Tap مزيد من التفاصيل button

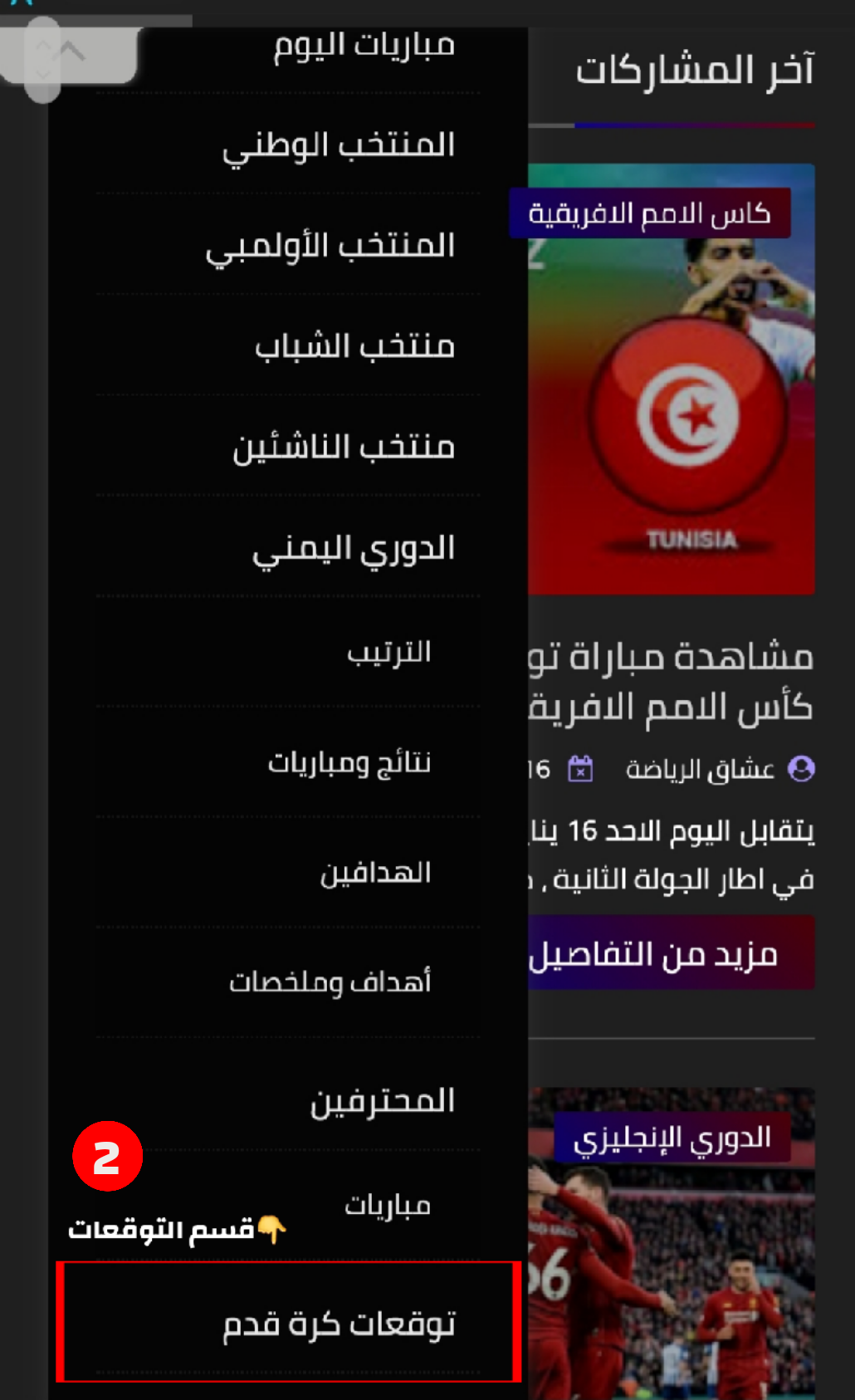tap(671, 953)
